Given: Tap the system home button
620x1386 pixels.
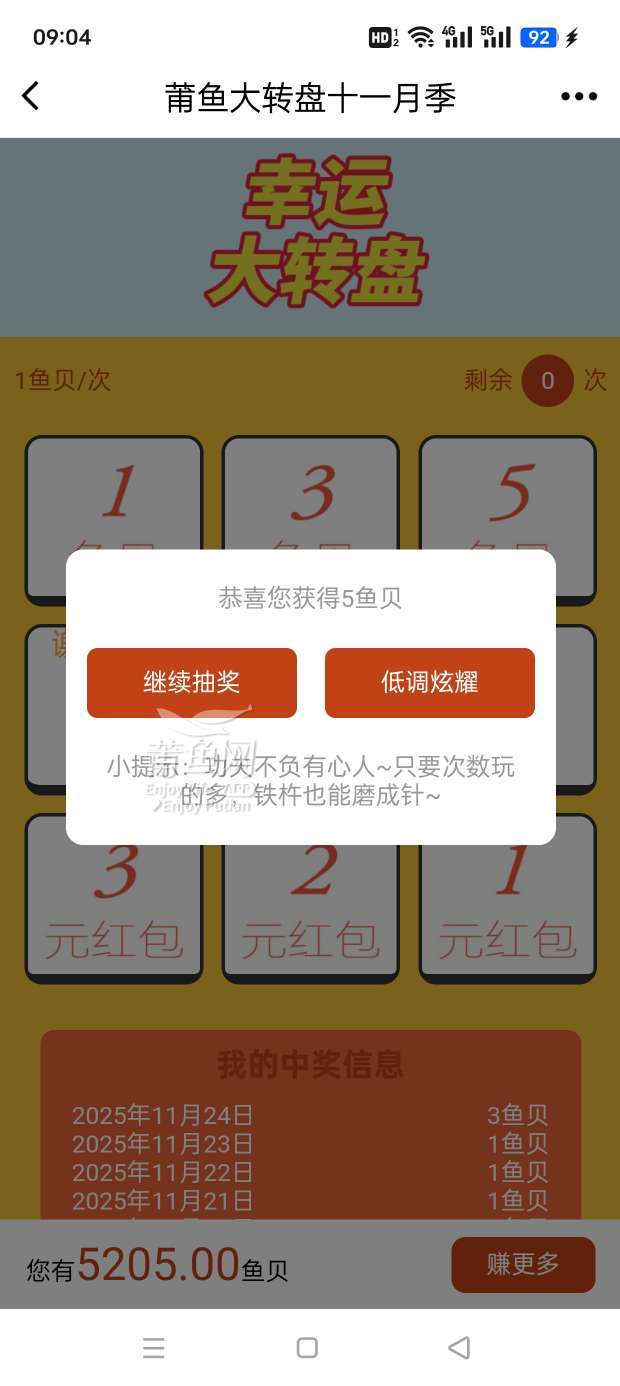Looking at the screenshot, I should pyautogui.click(x=307, y=1348).
